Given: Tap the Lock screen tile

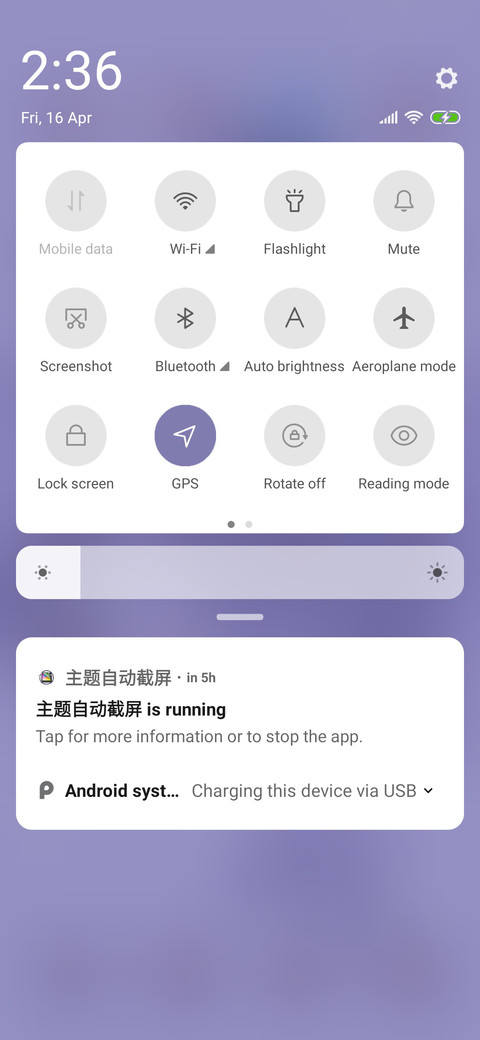Looking at the screenshot, I should tap(76, 436).
